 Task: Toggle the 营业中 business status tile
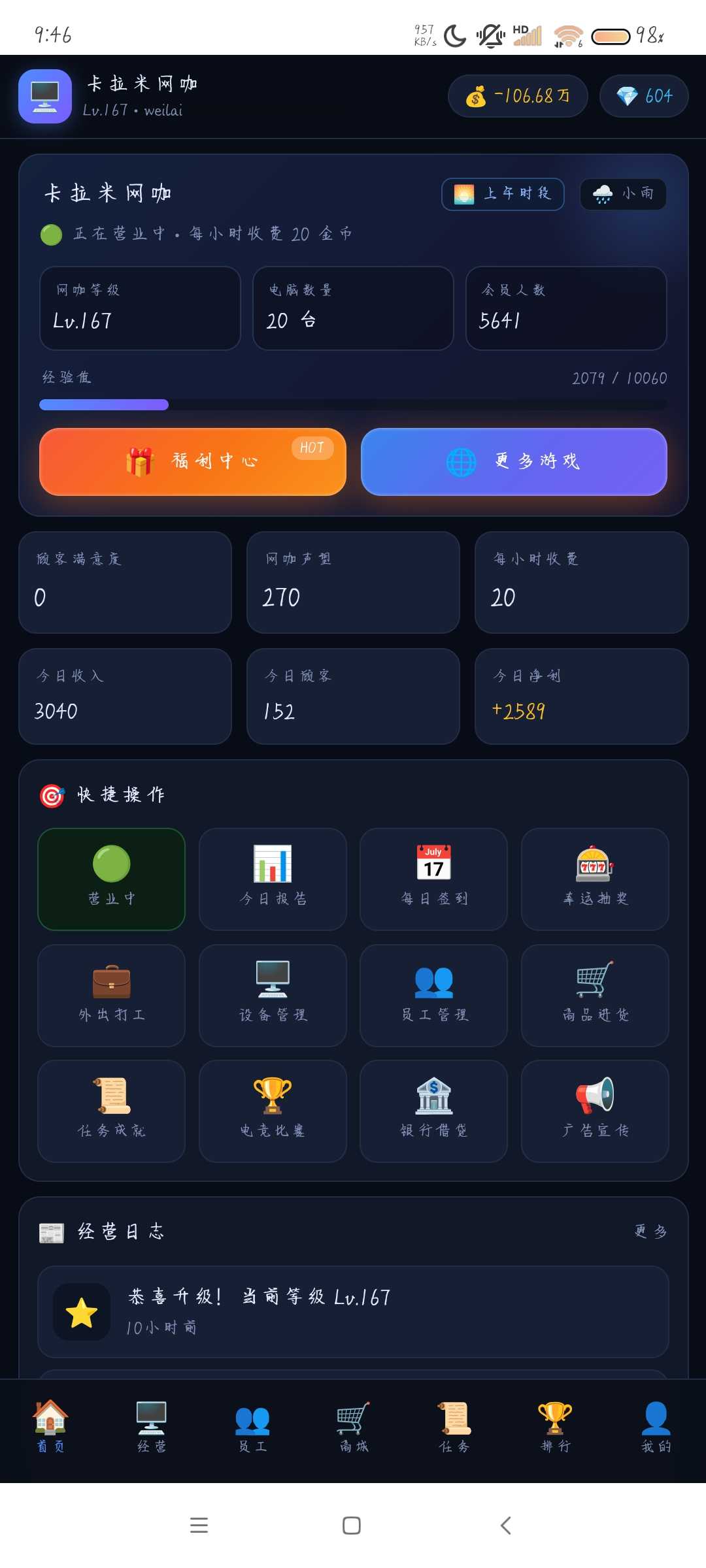tap(112, 879)
